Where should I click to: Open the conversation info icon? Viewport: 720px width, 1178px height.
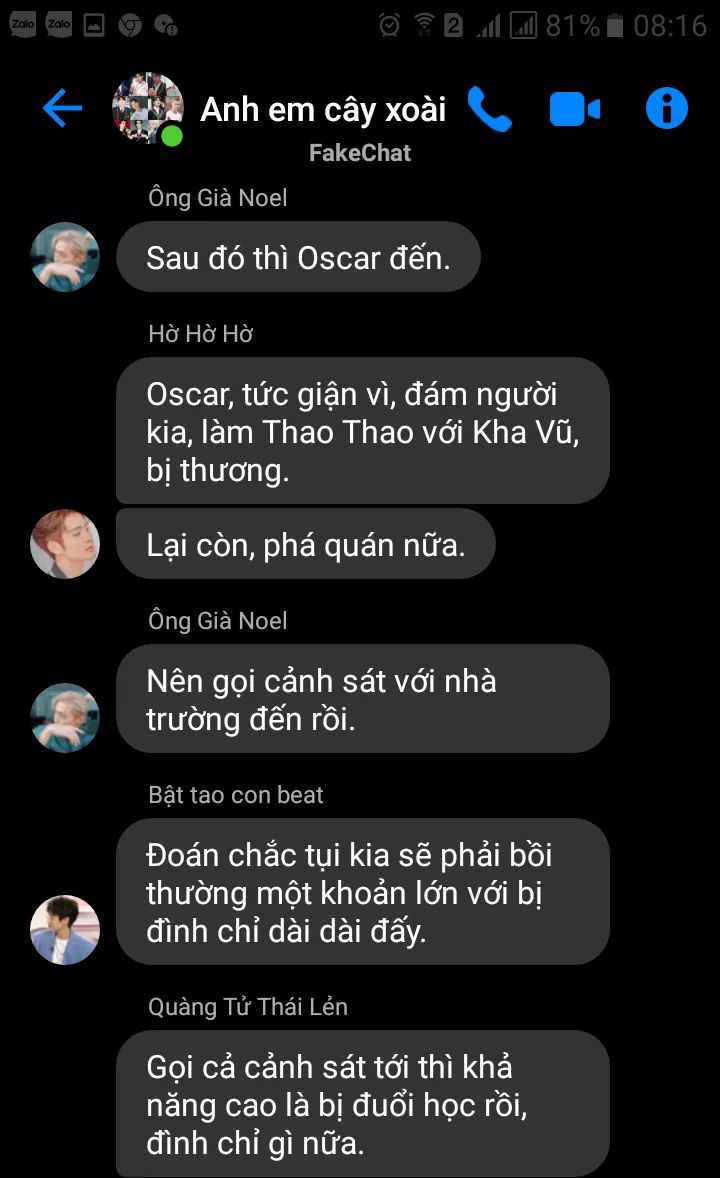click(667, 108)
